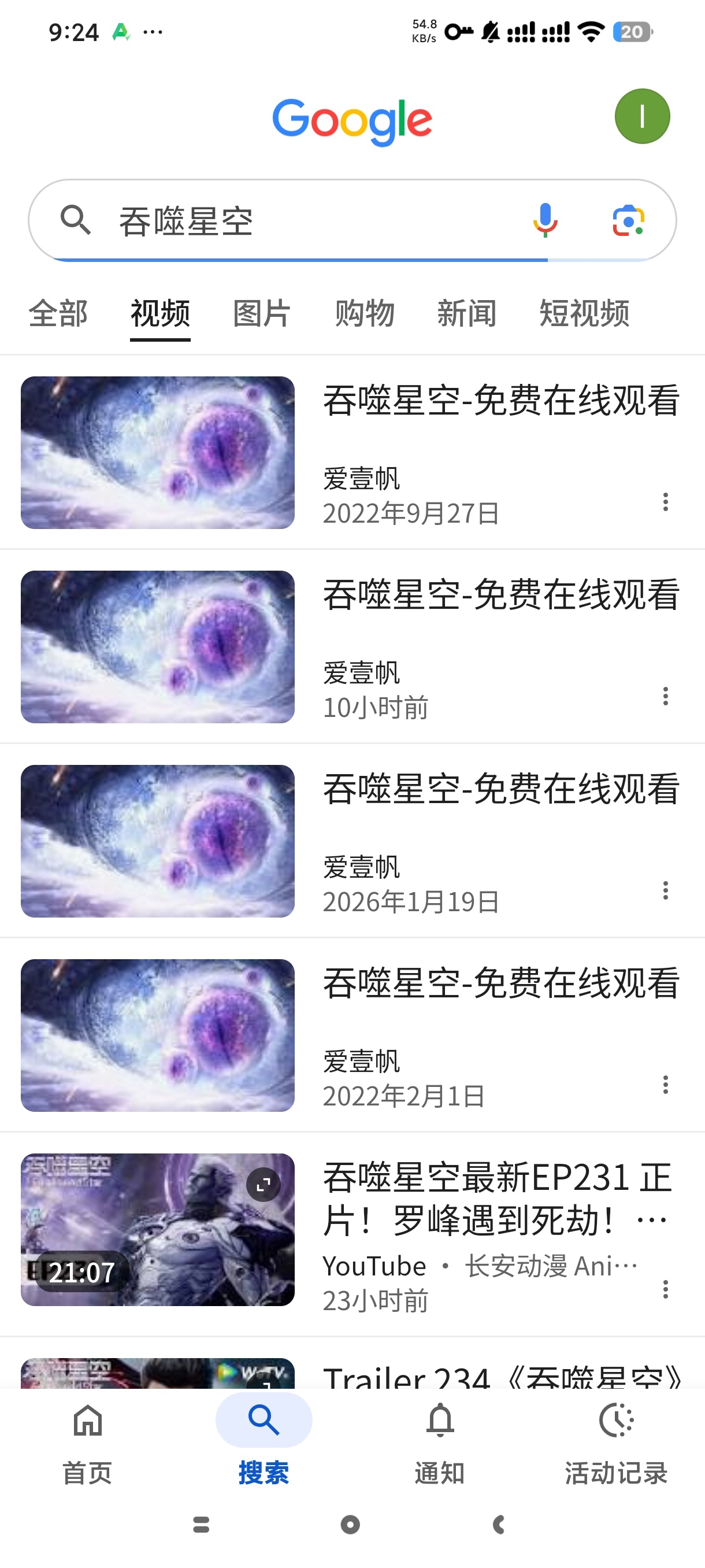
Task: Switch to the 全部 tab
Action: tap(58, 314)
